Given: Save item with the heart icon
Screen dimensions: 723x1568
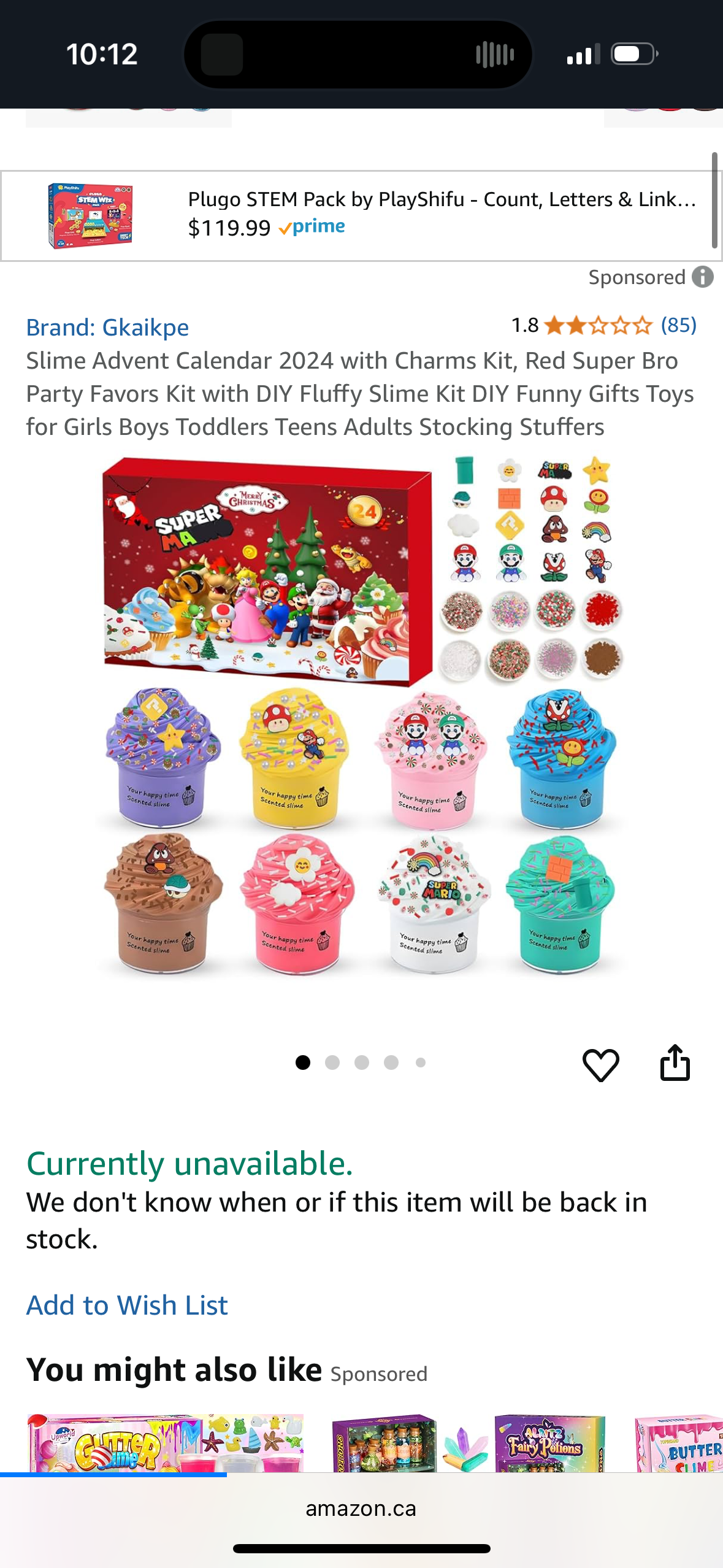Looking at the screenshot, I should pyautogui.click(x=600, y=1064).
